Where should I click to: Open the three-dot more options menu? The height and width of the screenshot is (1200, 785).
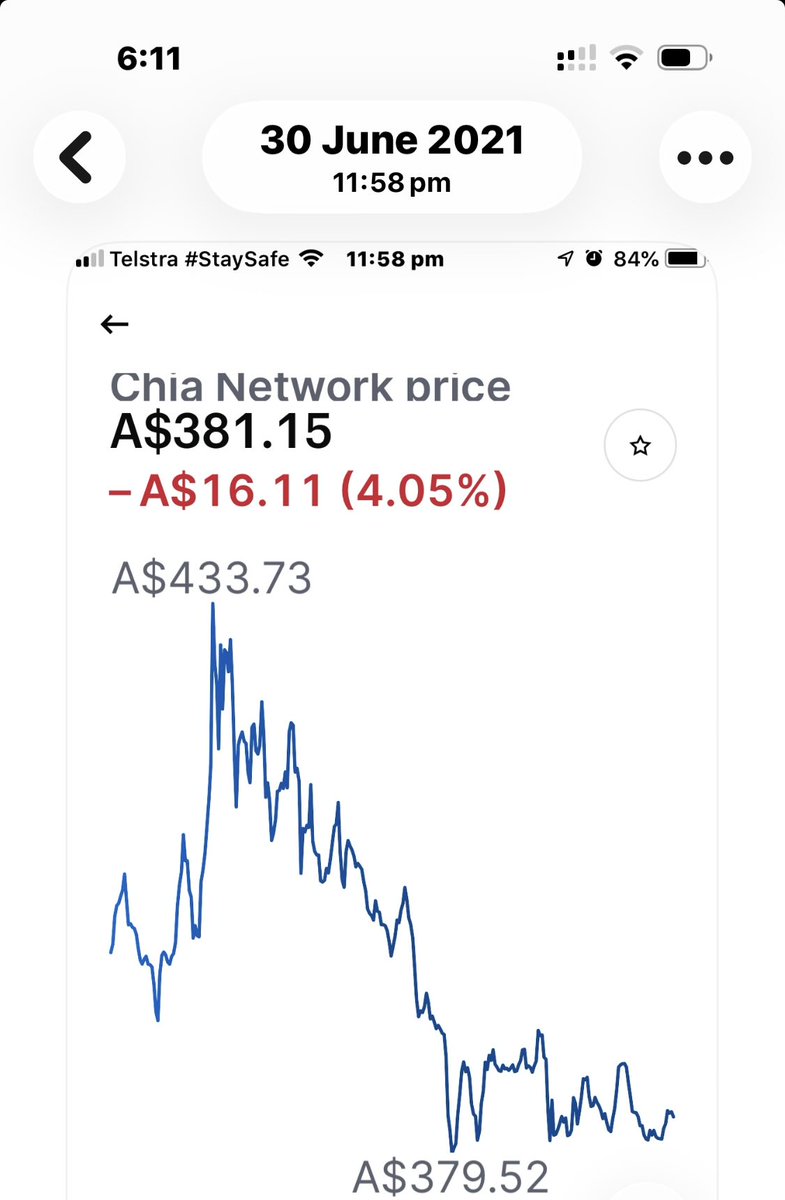pyautogui.click(x=706, y=157)
